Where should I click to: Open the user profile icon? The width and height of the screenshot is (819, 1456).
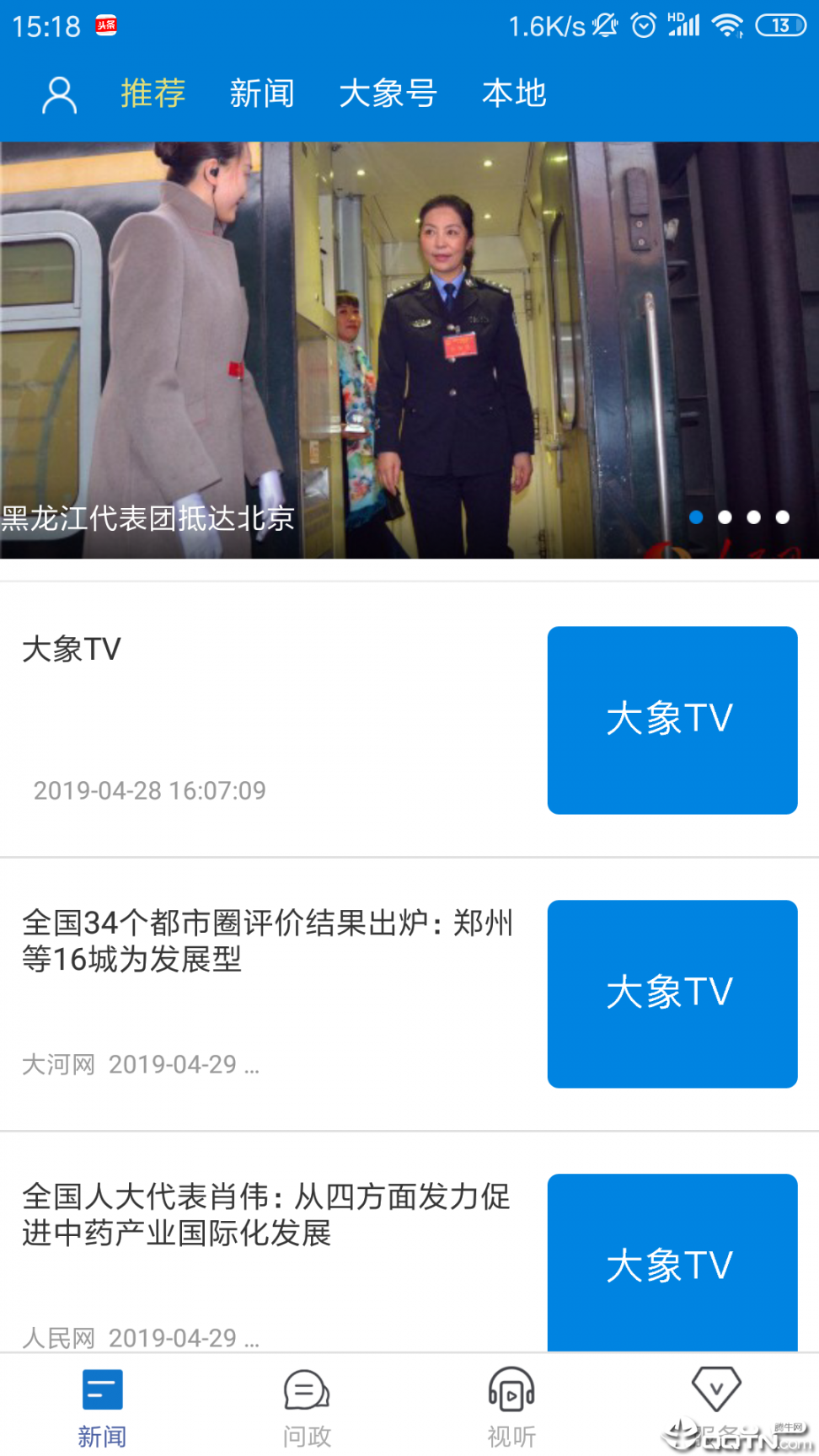pyautogui.click(x=59, y=94)
